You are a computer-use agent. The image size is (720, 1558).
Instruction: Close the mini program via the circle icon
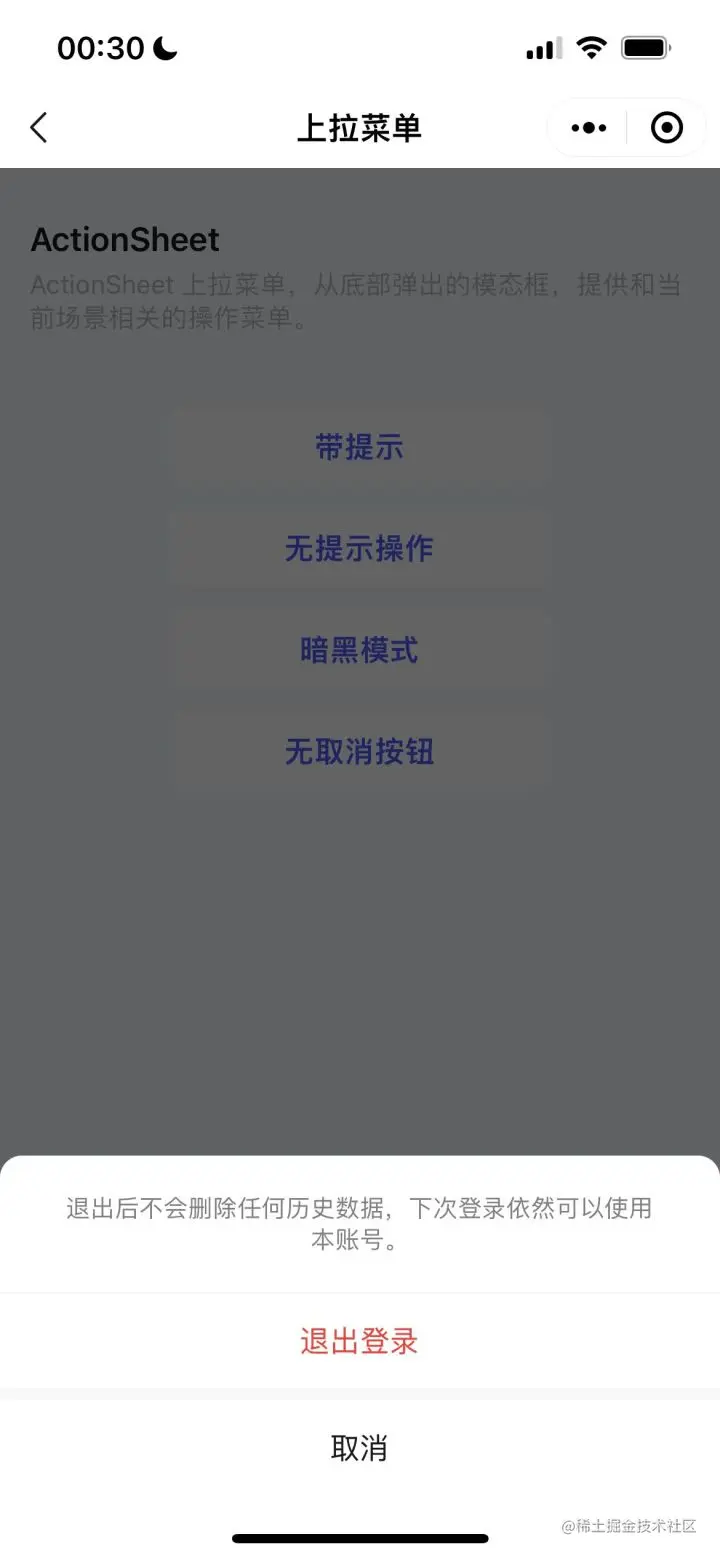coord(666,128)
